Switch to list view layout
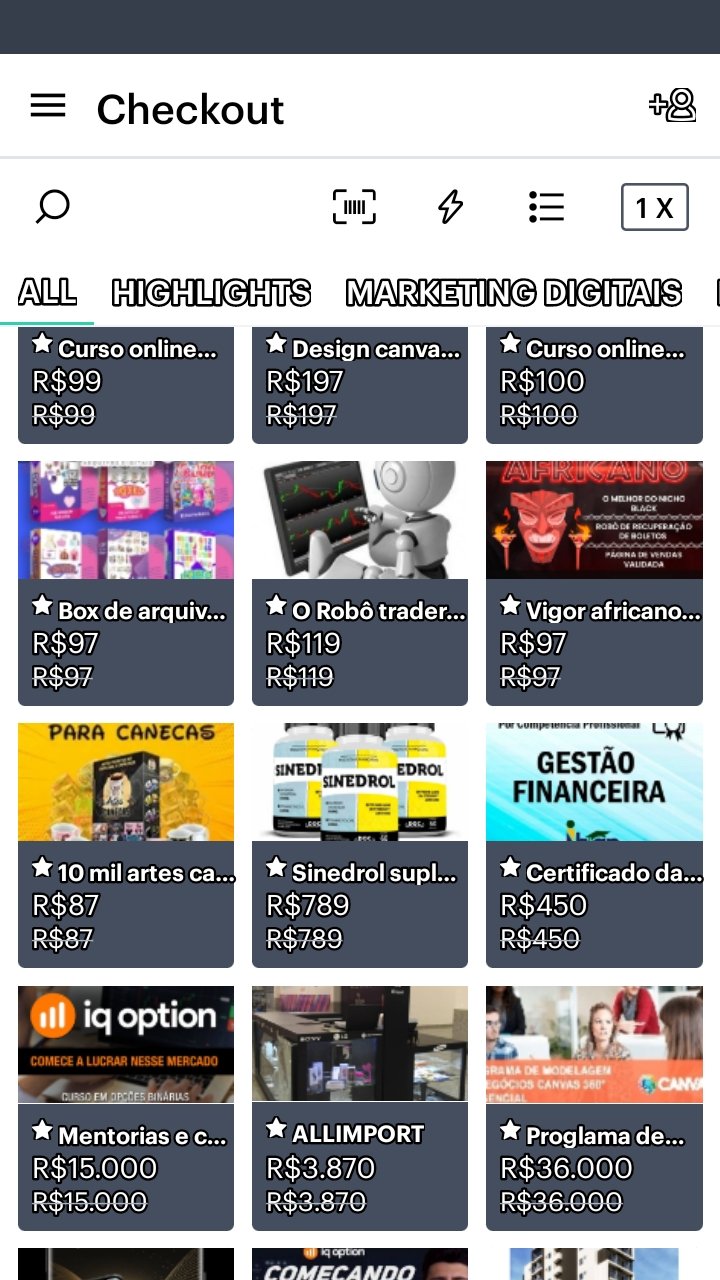 [546, 207]
